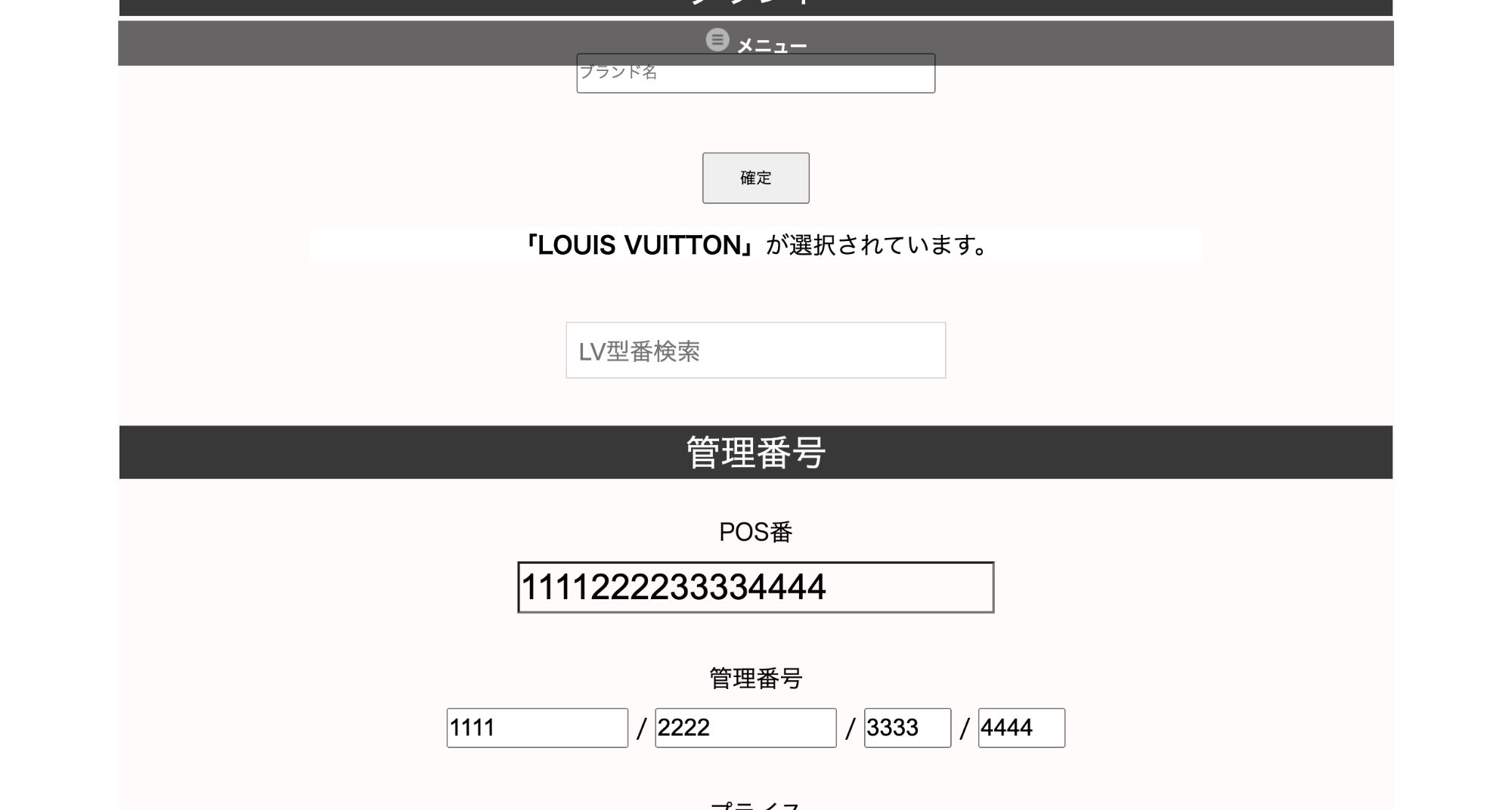Select the 管理番号 field containing 1111
Screen dimensions: 1512x810
pos(537,728)
